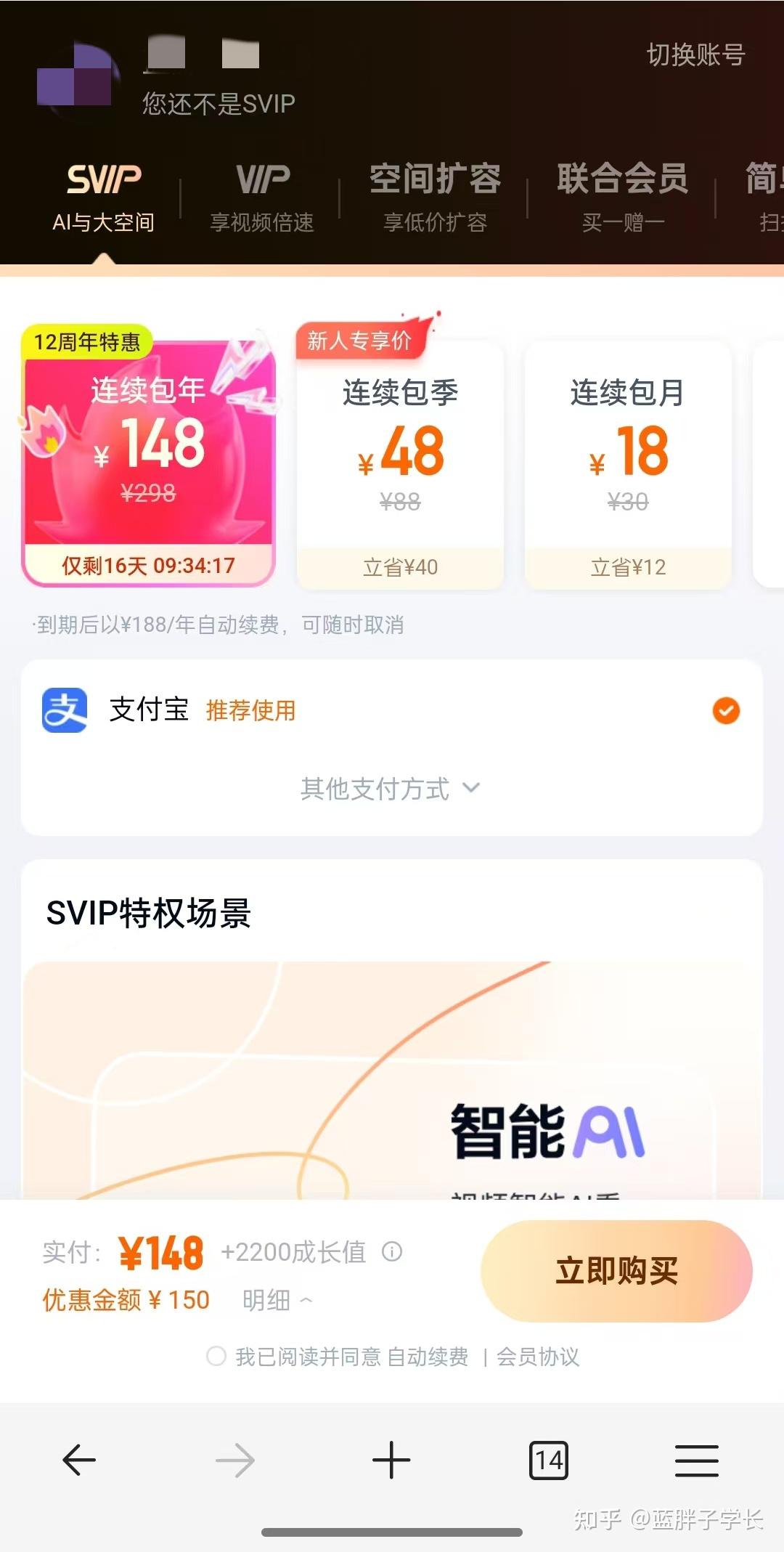Select the 连续包月 ¥18 plan card
Viewport: 784px width, 1552px height.
coord(628,458)
